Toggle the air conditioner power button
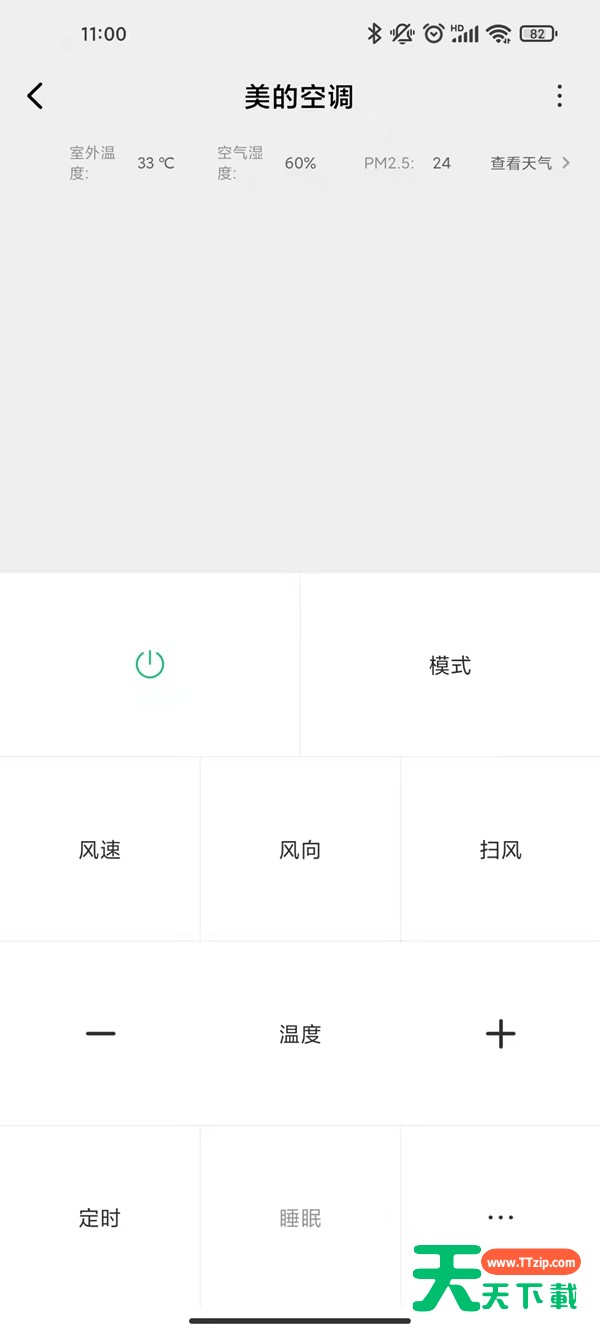600x1333 pixels. [x=150, y=664]
